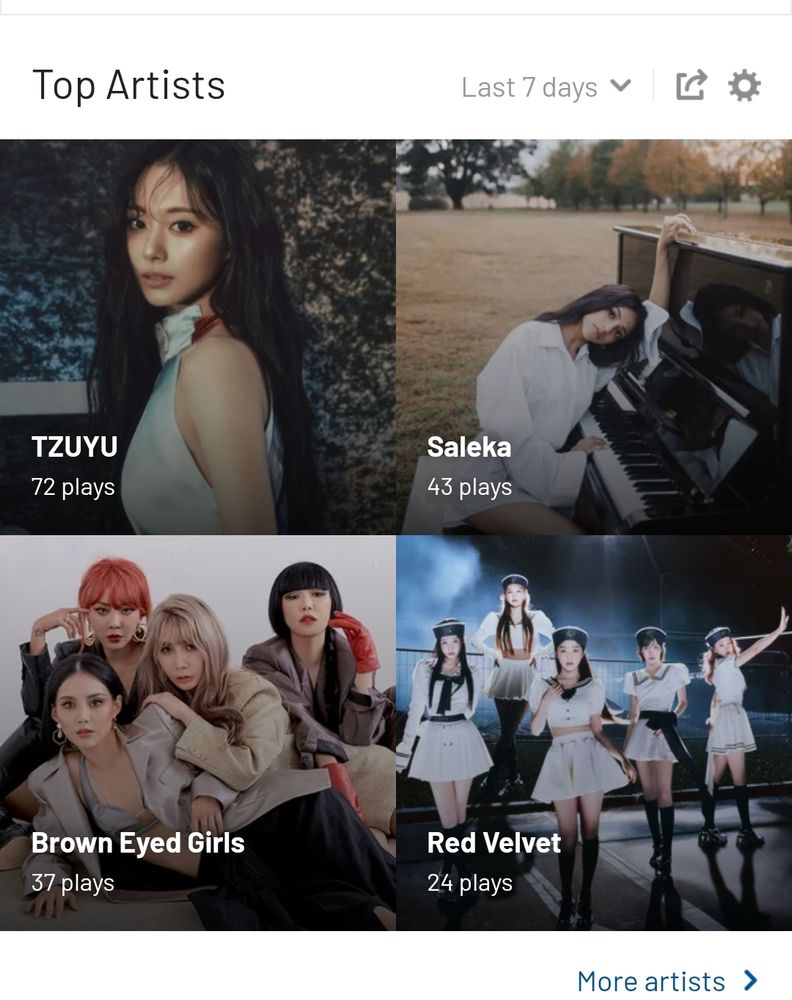
Task: View Saleka artist page
Action: pos(594,337)
